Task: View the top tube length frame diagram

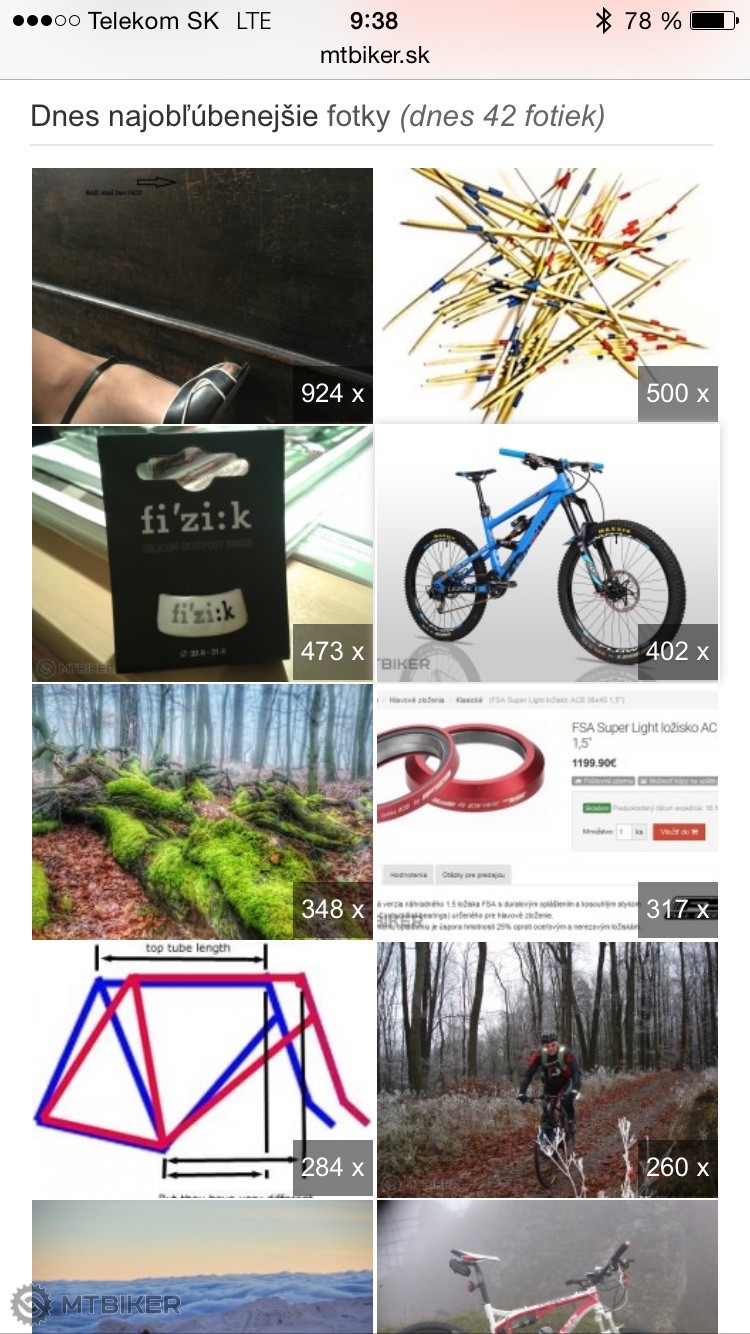Action: pyautogui.click(x=202, y=1069)
